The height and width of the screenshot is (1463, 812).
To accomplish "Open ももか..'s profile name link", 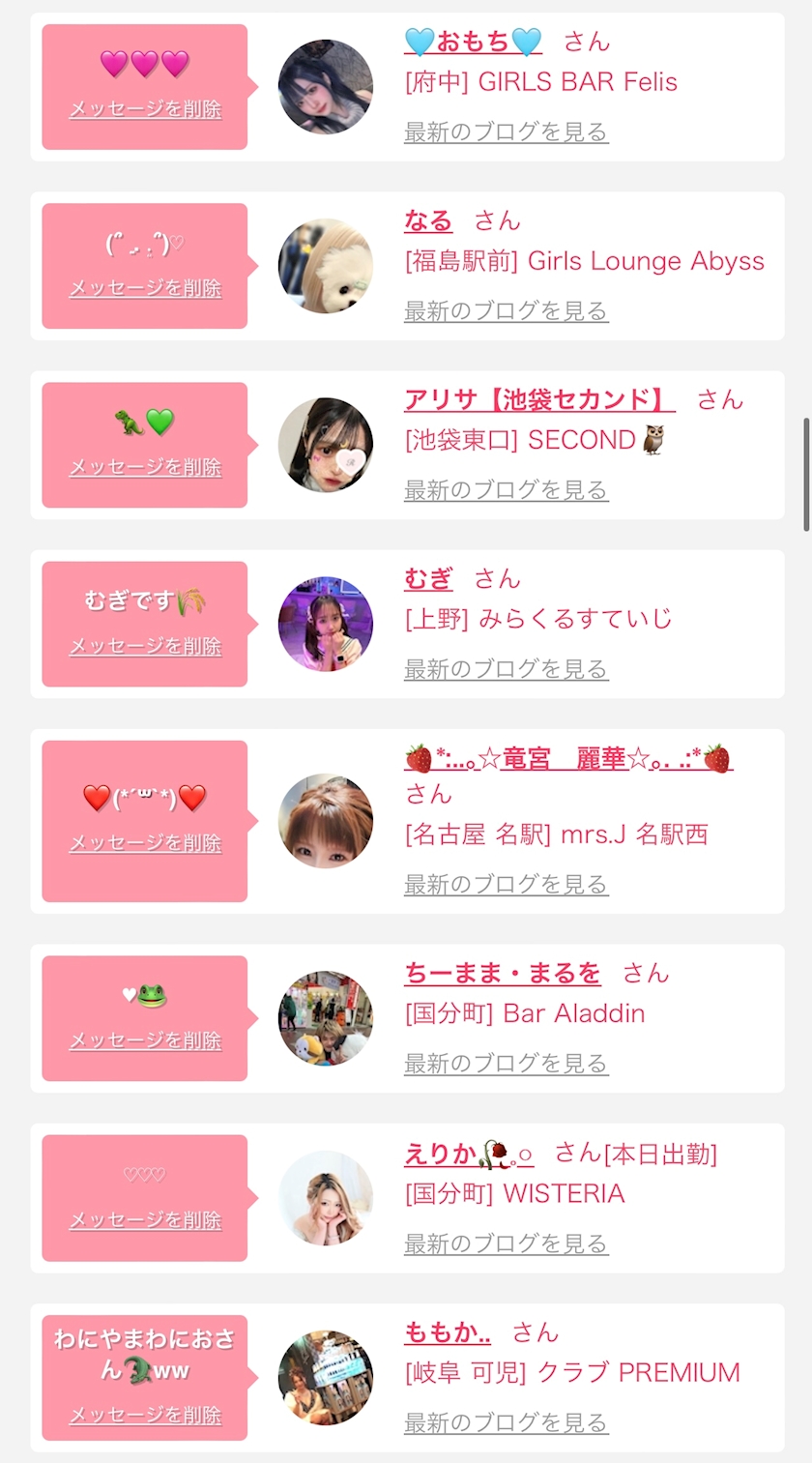I will 447,1332.
